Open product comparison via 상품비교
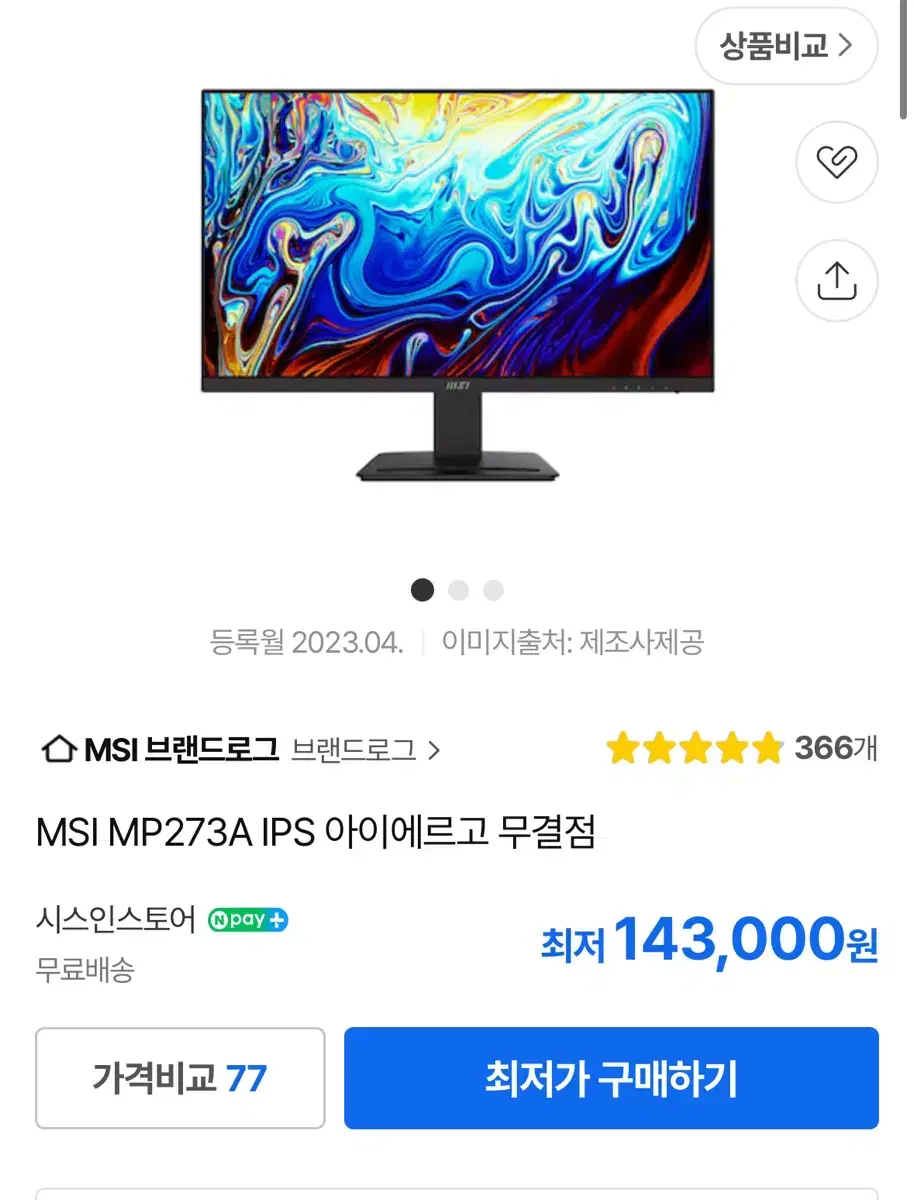Image resolution: width=914 pixels, height=1200 pixels. coord(786,47)
